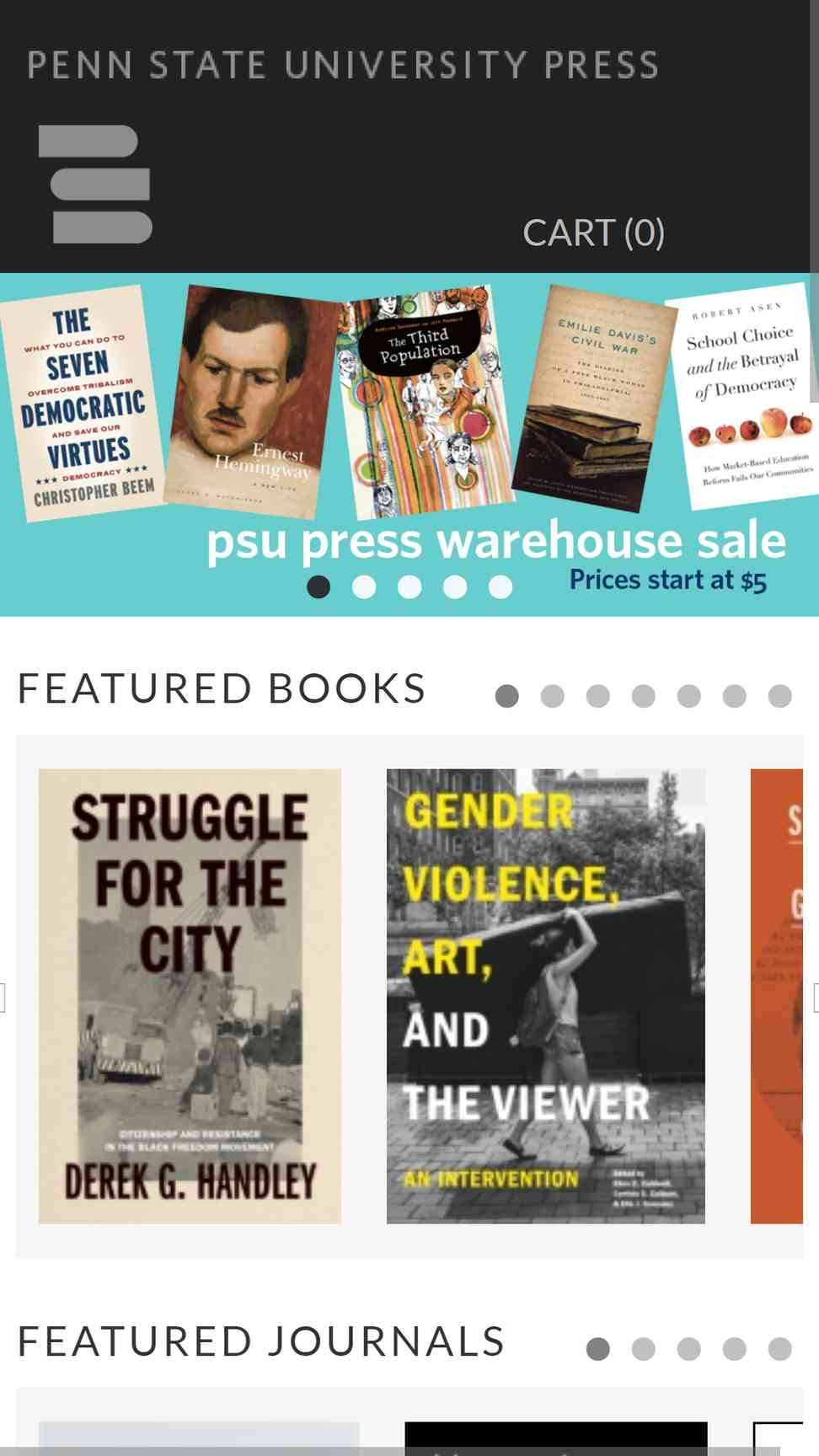The height and width of the screenshot is (1456, 819).
Task: Open the Penn State University Press home link
Action: [x=343, y=65]
